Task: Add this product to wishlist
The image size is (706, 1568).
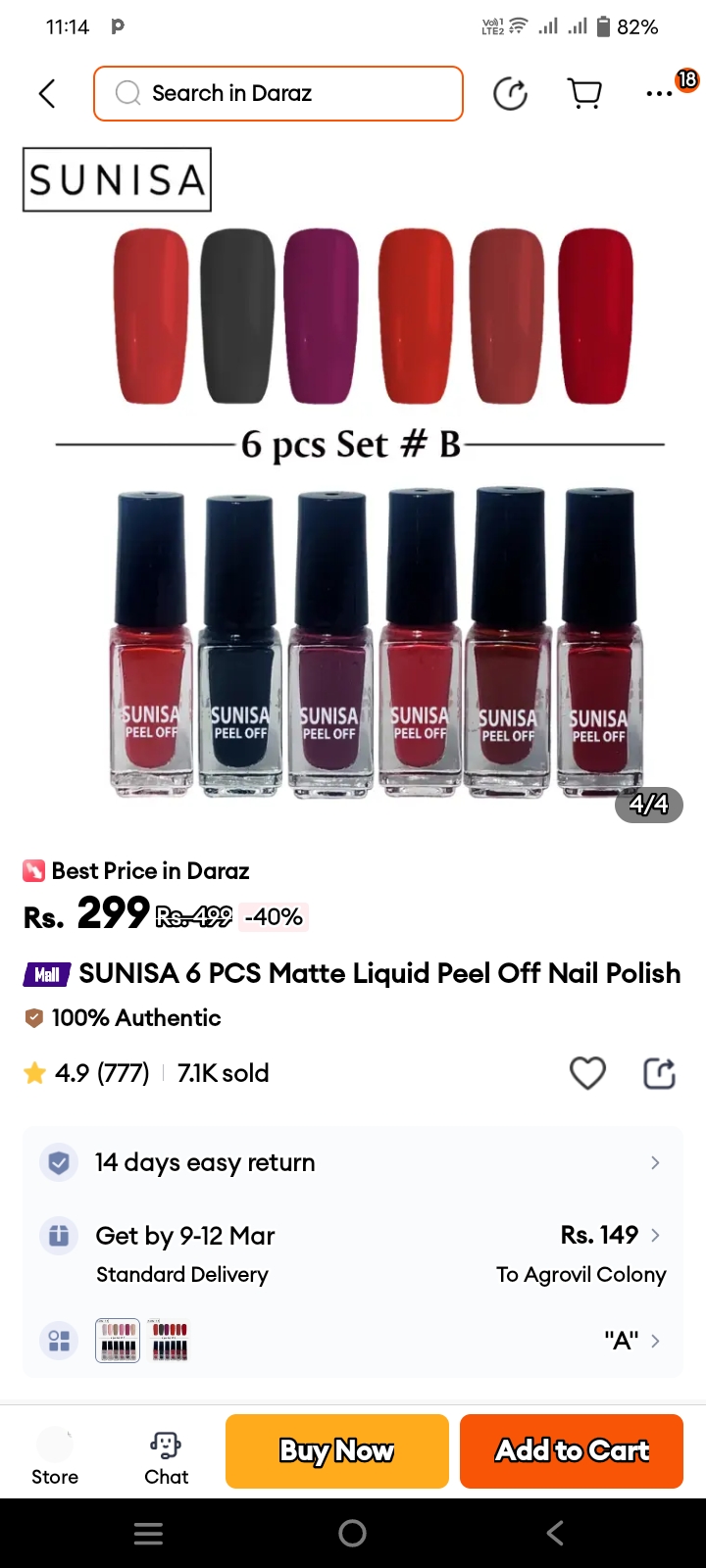Action: [587, 1073]
